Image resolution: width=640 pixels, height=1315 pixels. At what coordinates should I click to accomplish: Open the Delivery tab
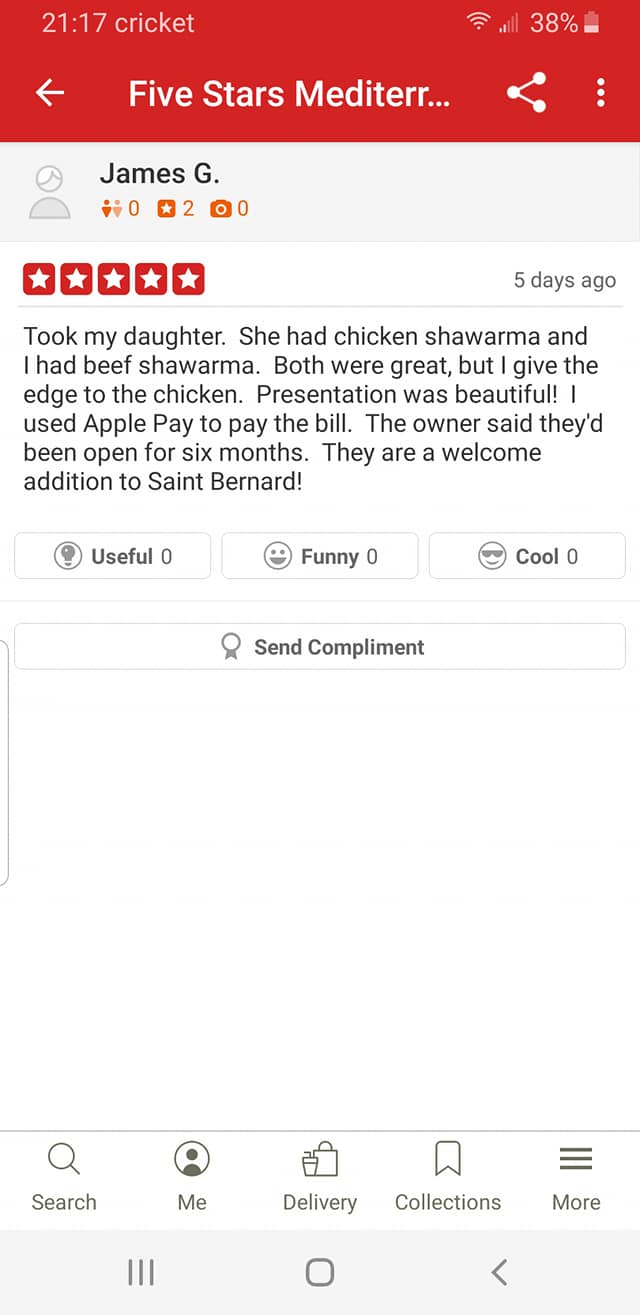pyautogui.click(x=320, y=1176)
